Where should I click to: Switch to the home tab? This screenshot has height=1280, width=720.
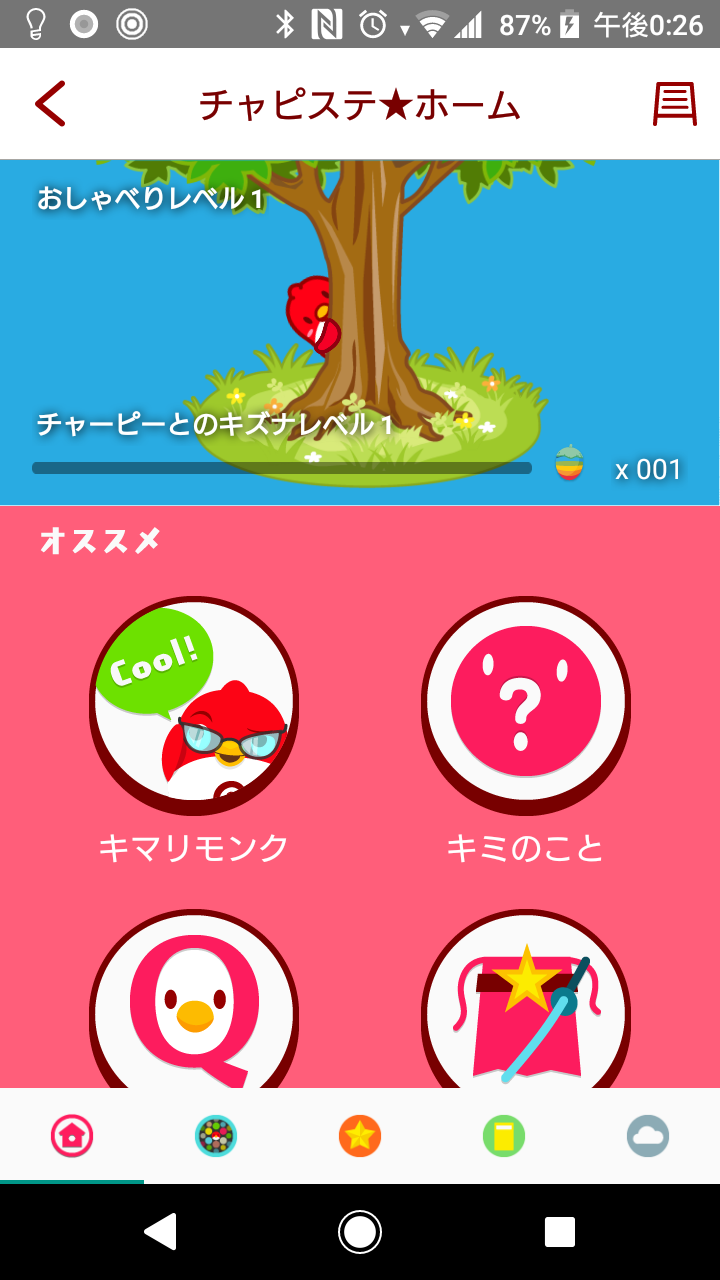tap(72, 1136)
